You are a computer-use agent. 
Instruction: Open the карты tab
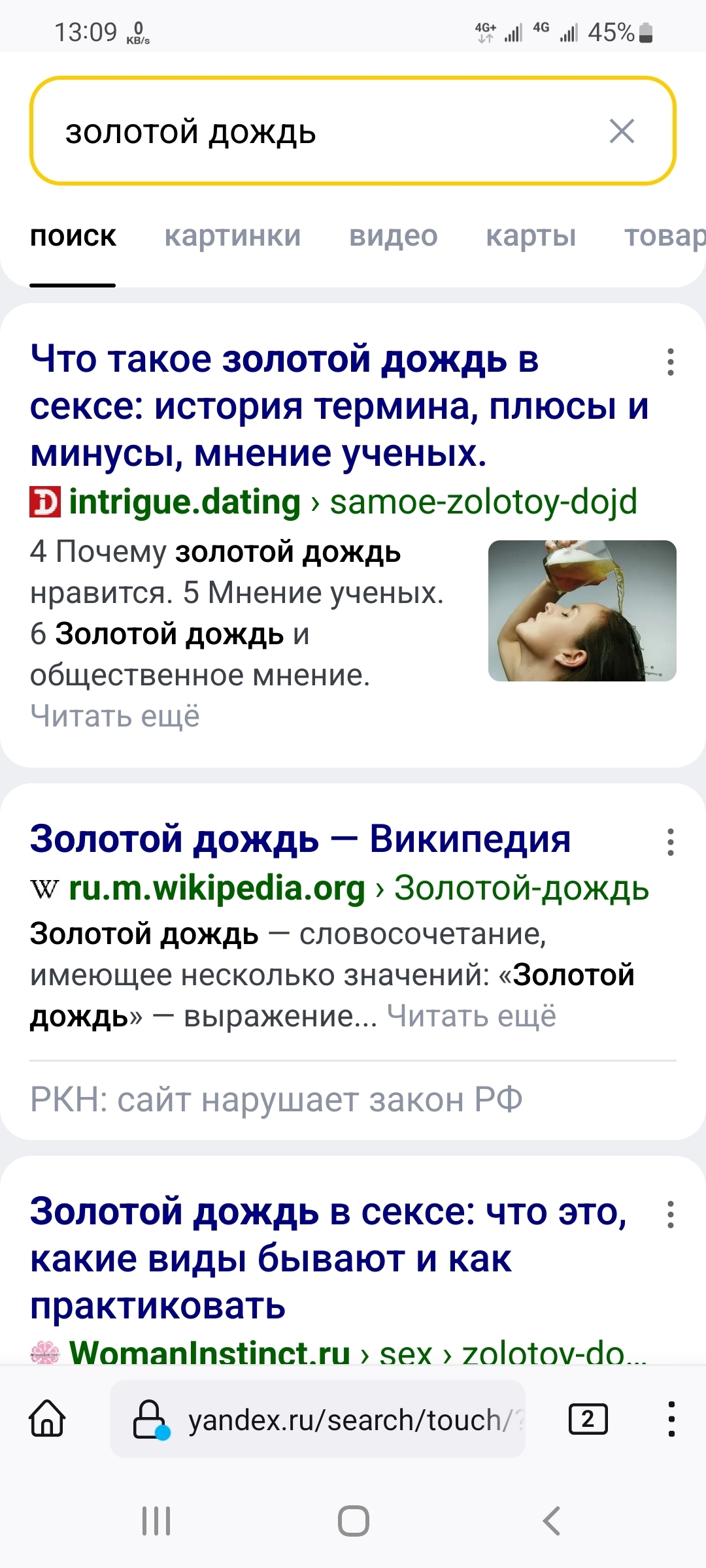coord(531,236)
